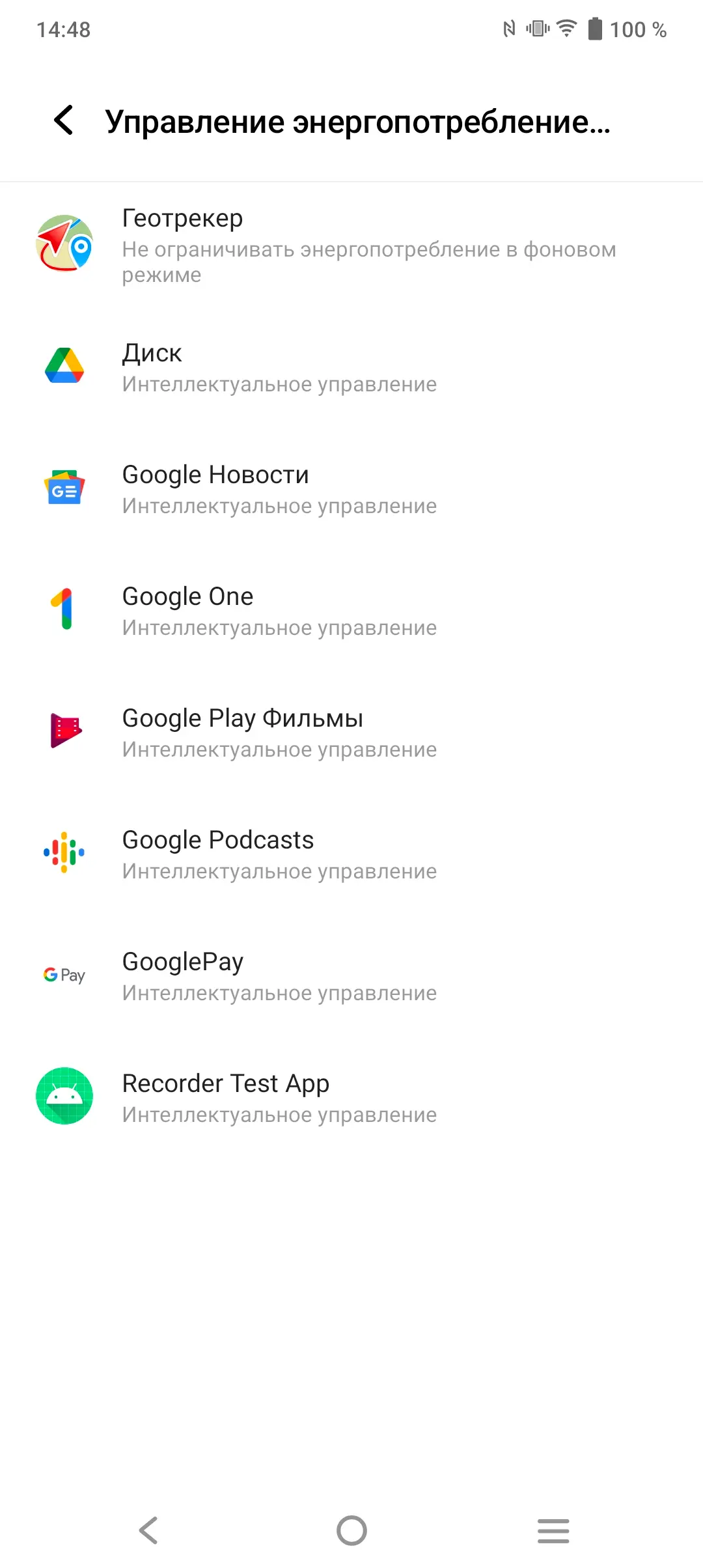This screenshot has height=1568, width=703.
Task: Go back using the header arrow
Action: [64, 120]
